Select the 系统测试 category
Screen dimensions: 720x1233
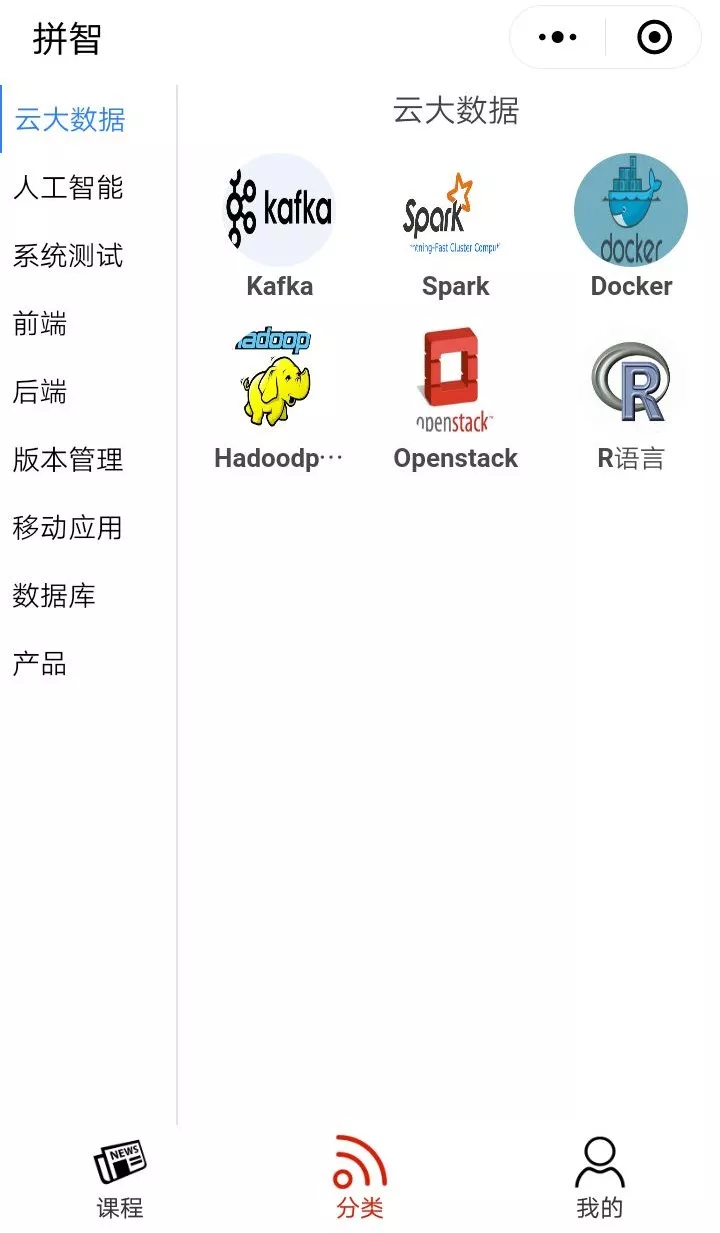point(68,255)
